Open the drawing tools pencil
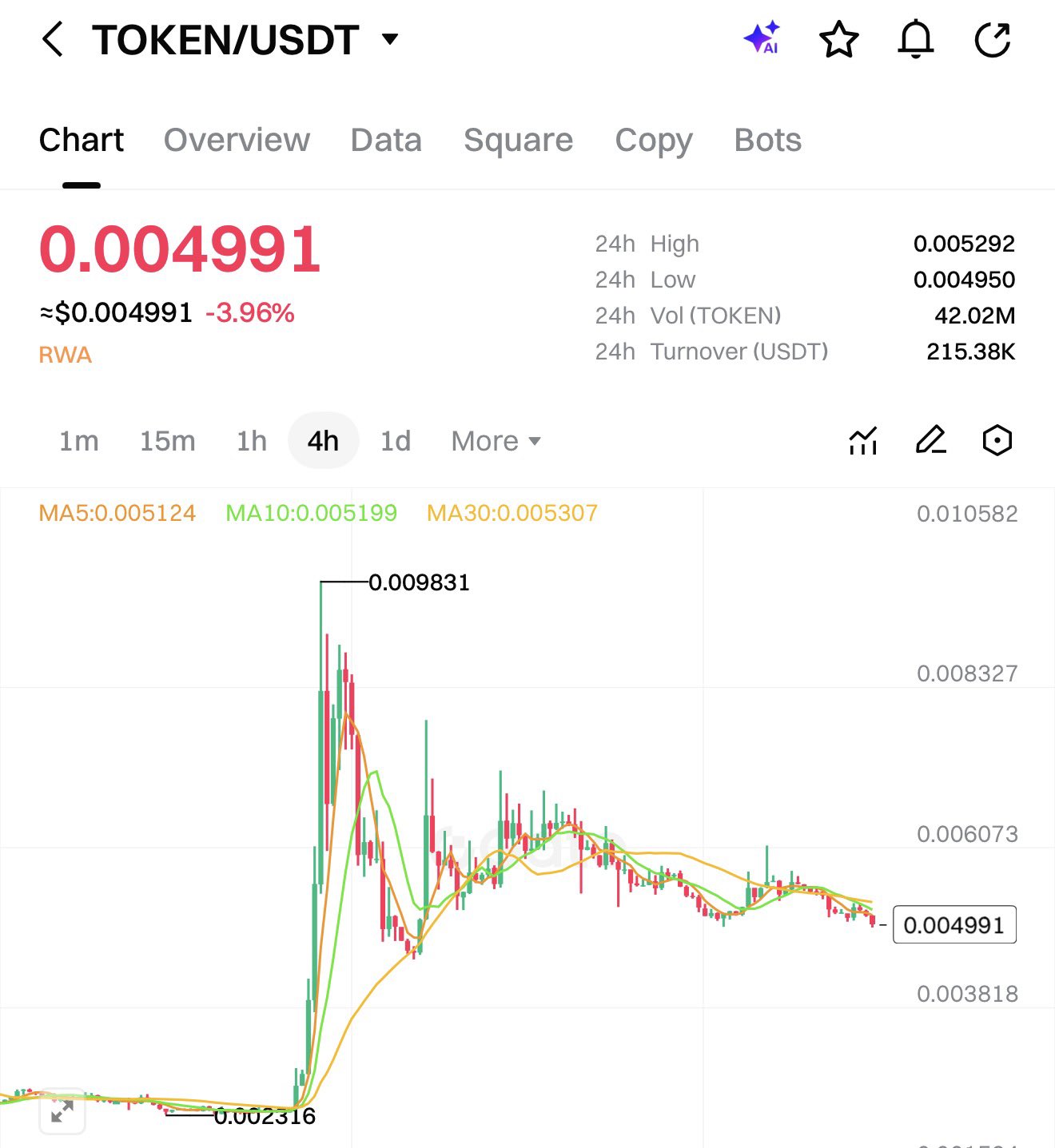 [930, 440]
